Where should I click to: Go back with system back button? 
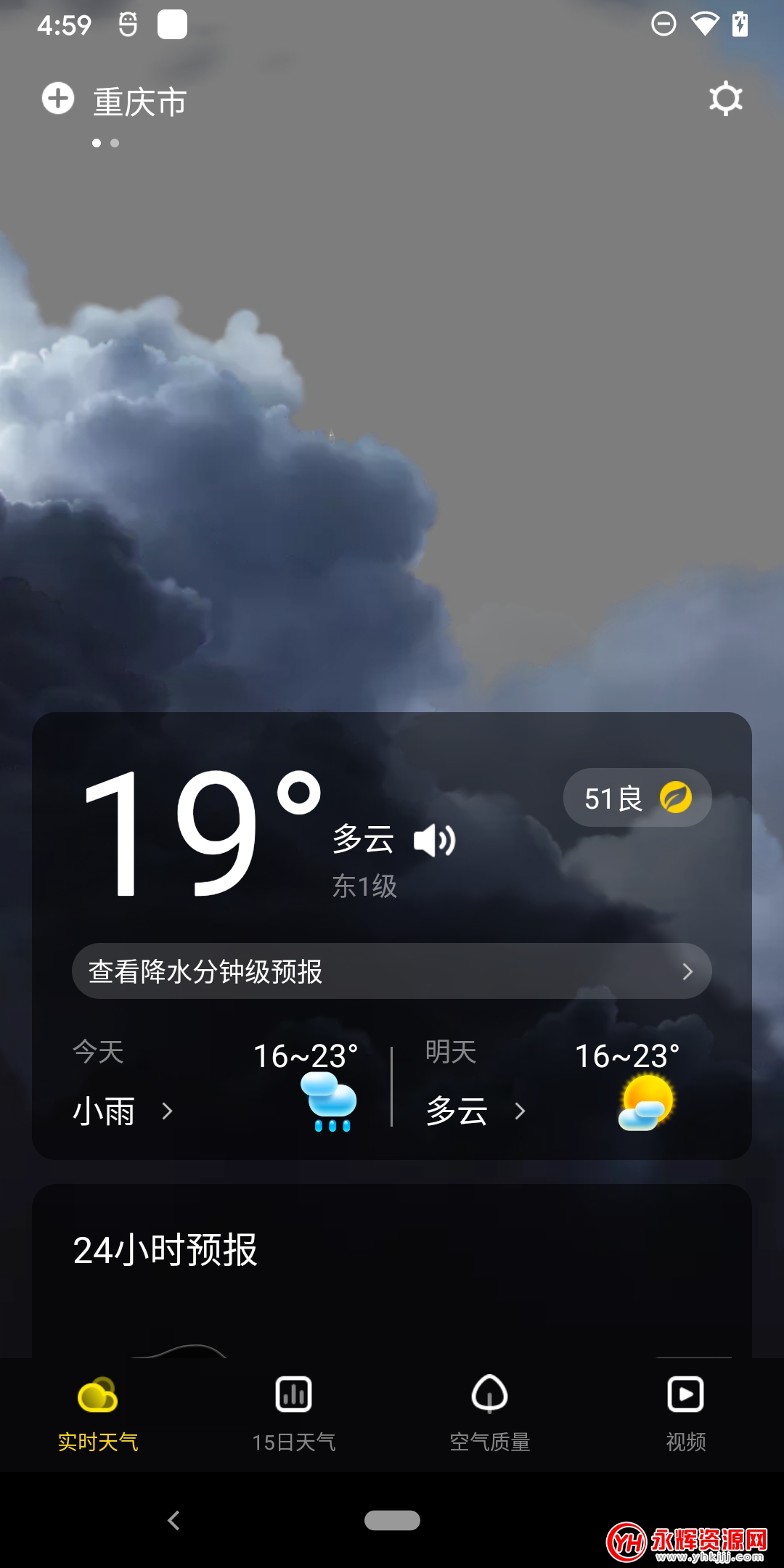click(x=173, y=1520)
